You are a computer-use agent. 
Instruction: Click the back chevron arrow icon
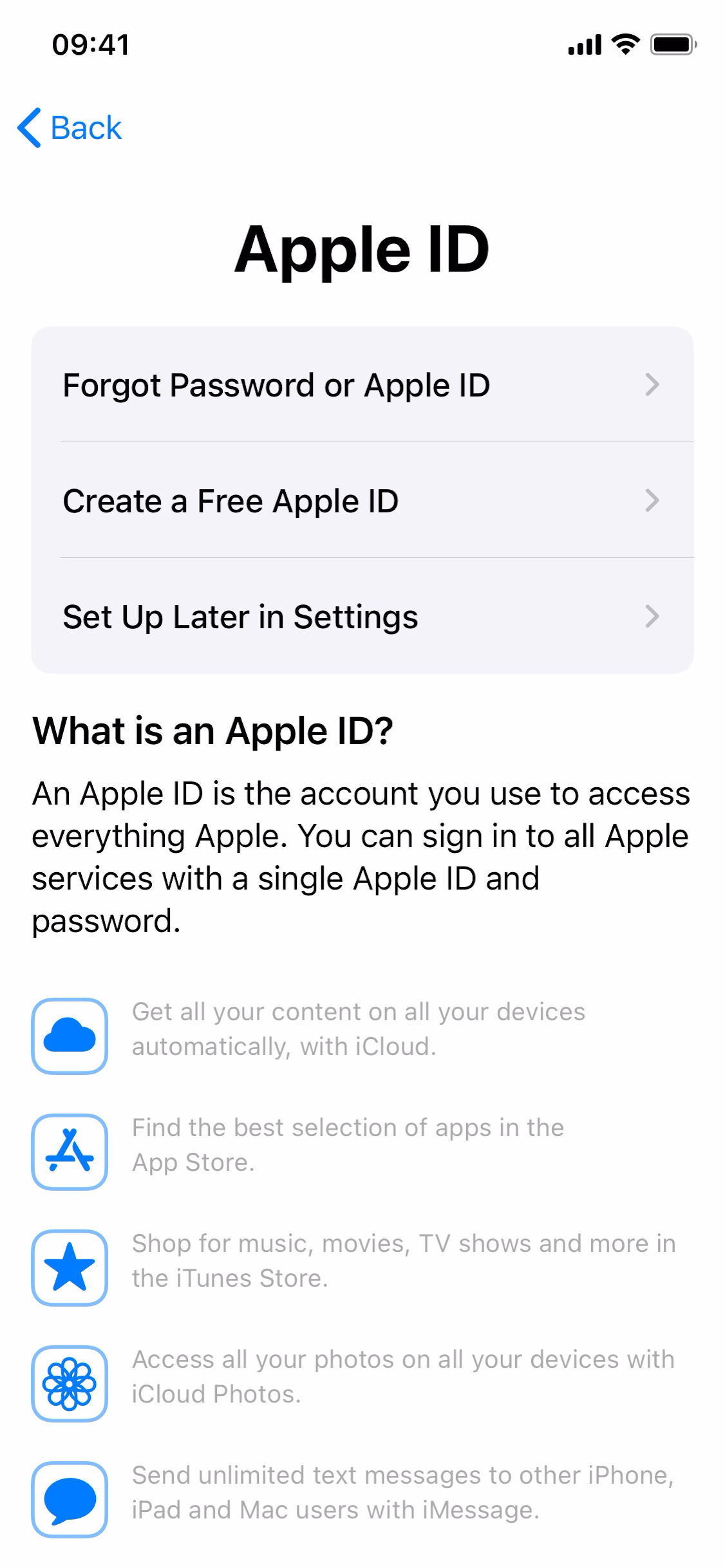click(x=30, y=127)
